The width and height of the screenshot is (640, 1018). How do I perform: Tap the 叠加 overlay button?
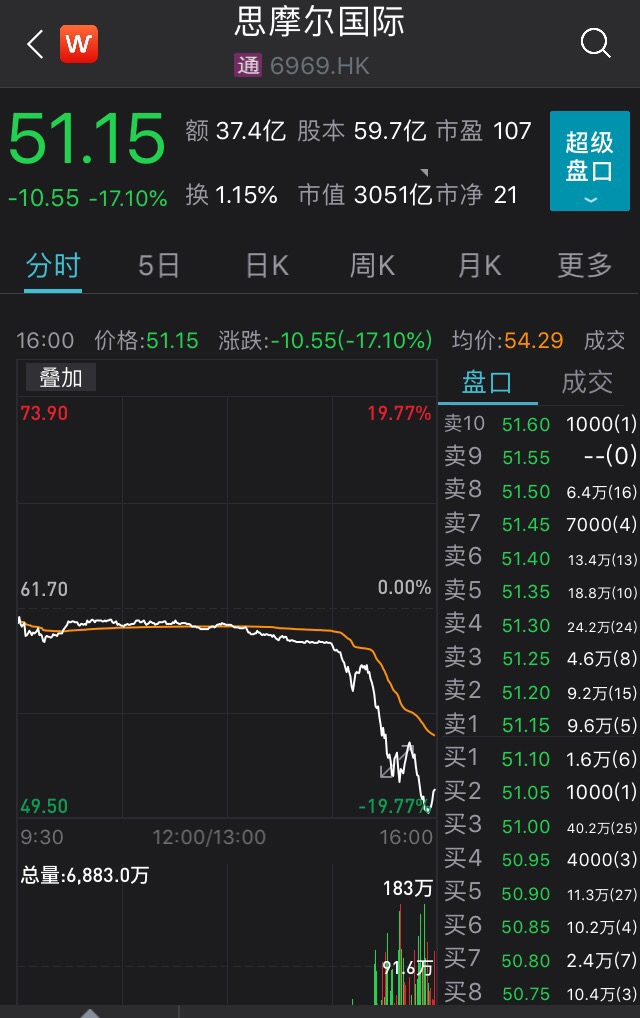point(61,377)
